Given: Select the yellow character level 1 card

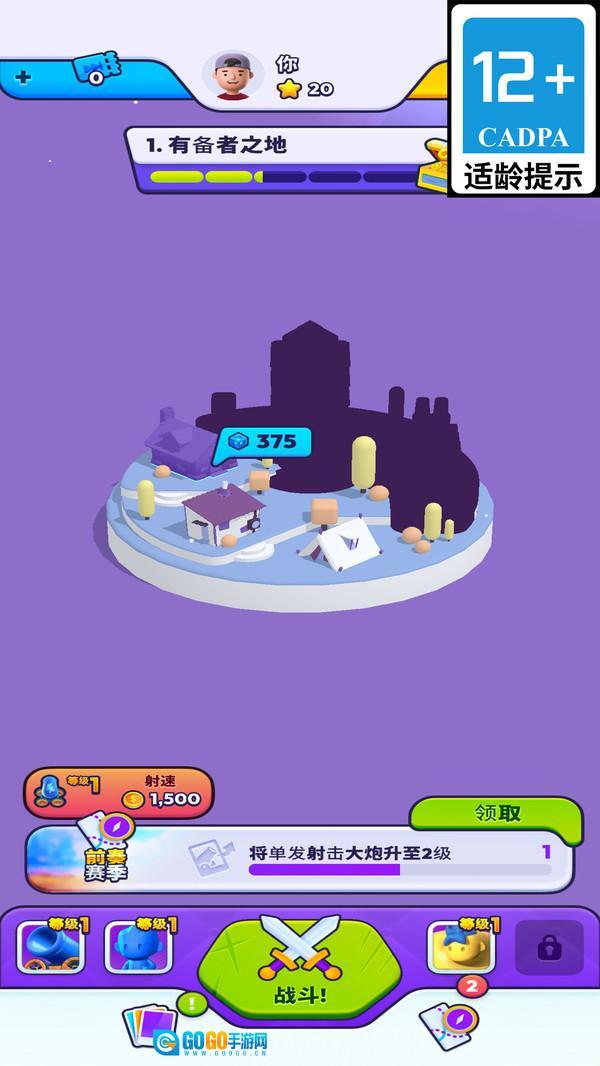Looking at the screenshot, I should [x=462, y=945].
